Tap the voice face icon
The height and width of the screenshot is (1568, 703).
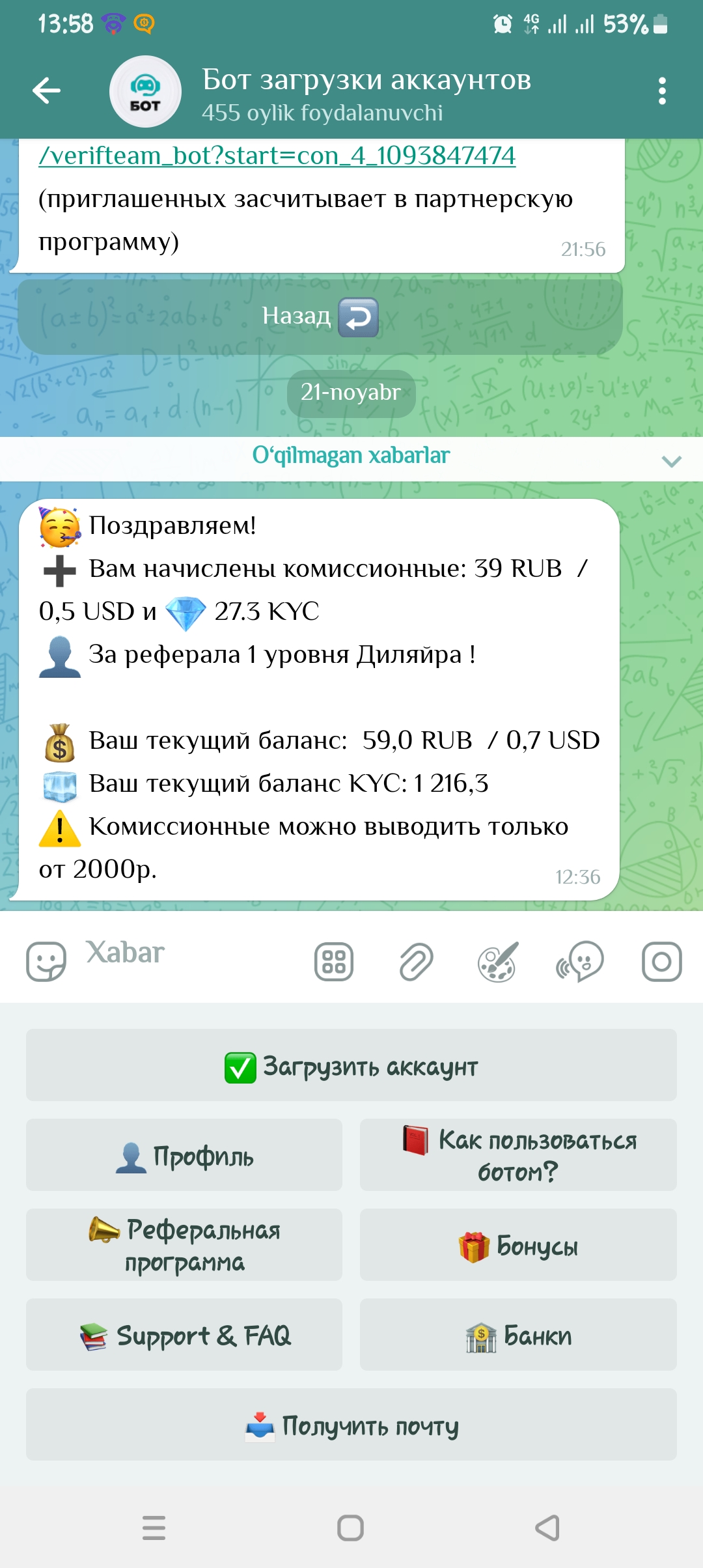pos(580,962)
